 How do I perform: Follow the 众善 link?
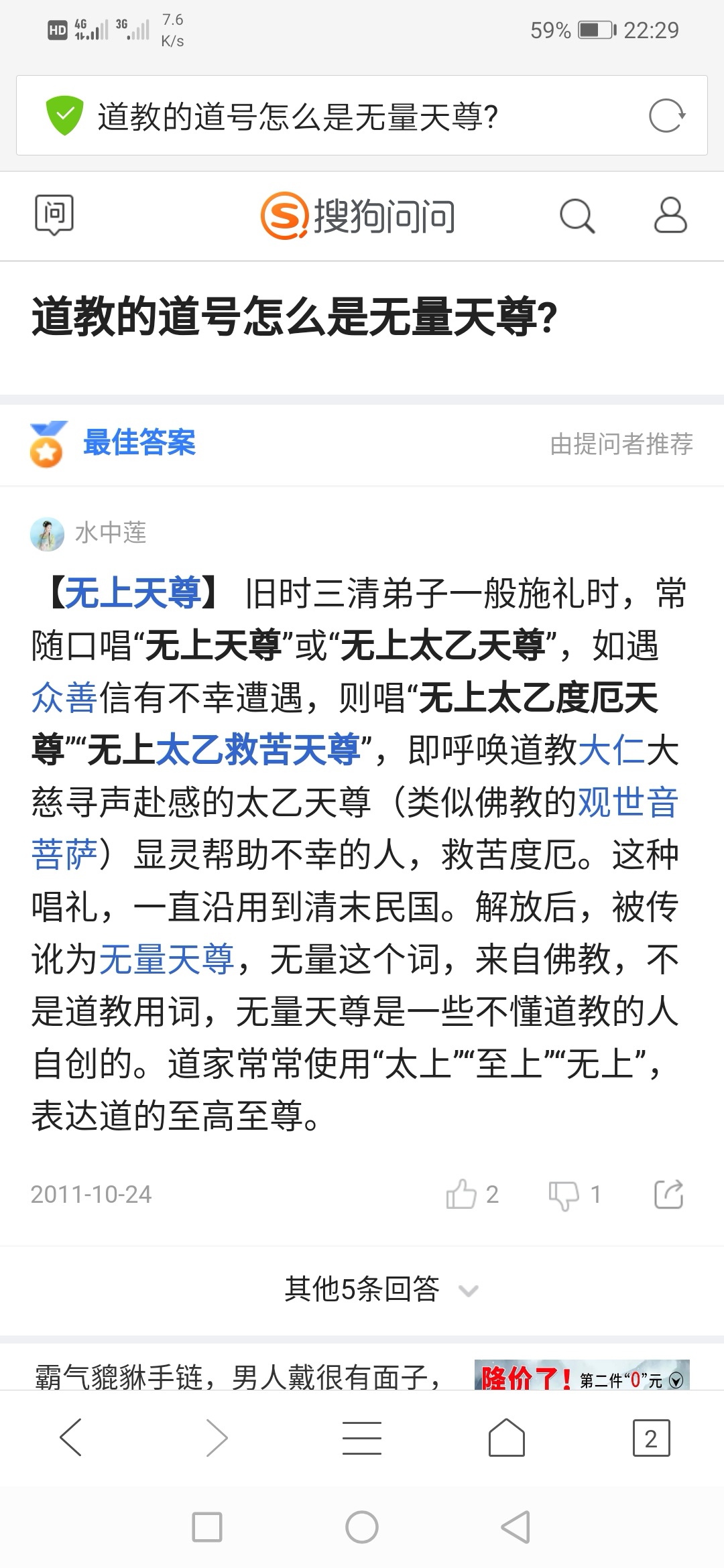pyautogui.click(x=64, y=698)
